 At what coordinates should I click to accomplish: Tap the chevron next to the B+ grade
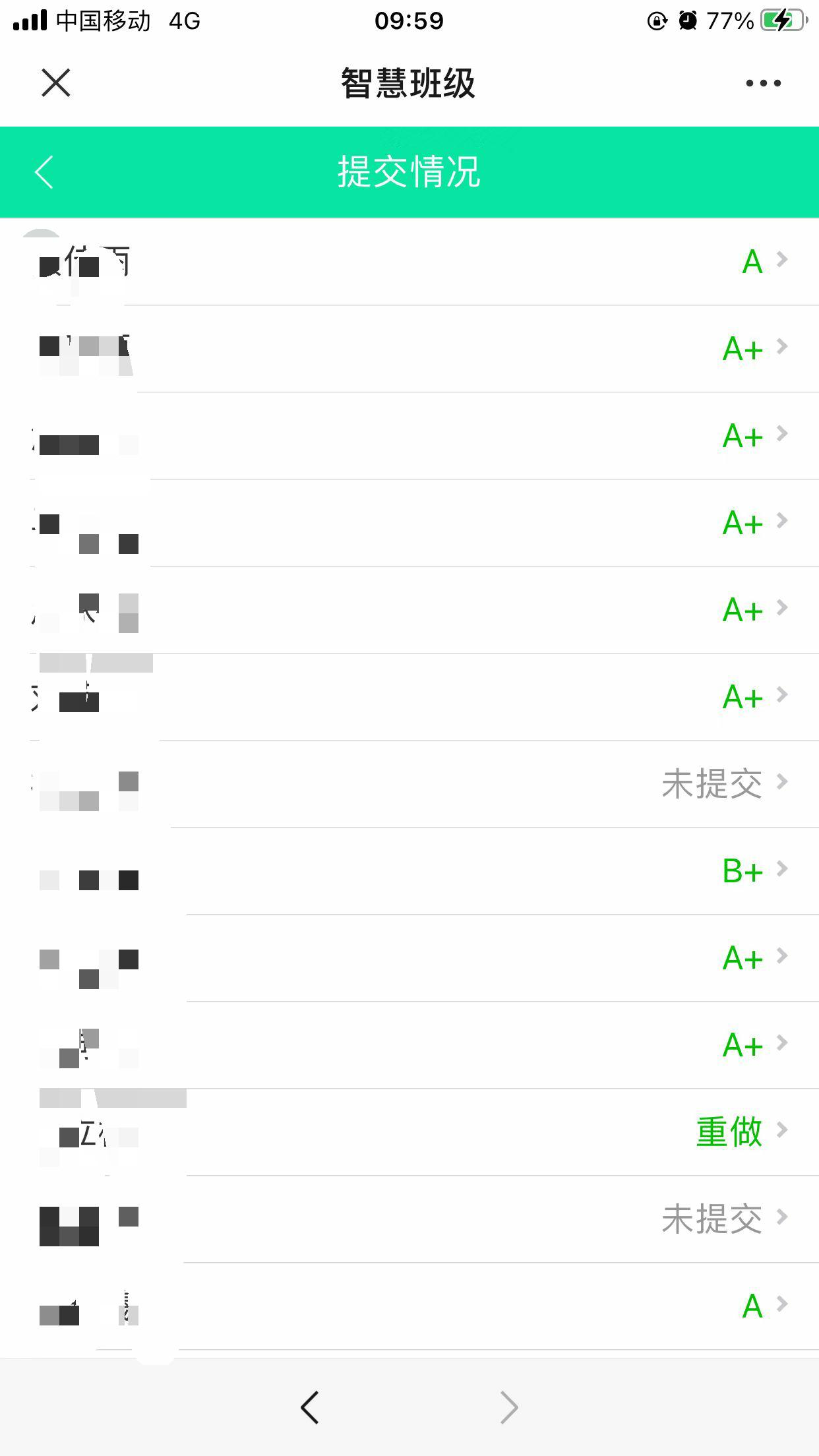[781, 870]
